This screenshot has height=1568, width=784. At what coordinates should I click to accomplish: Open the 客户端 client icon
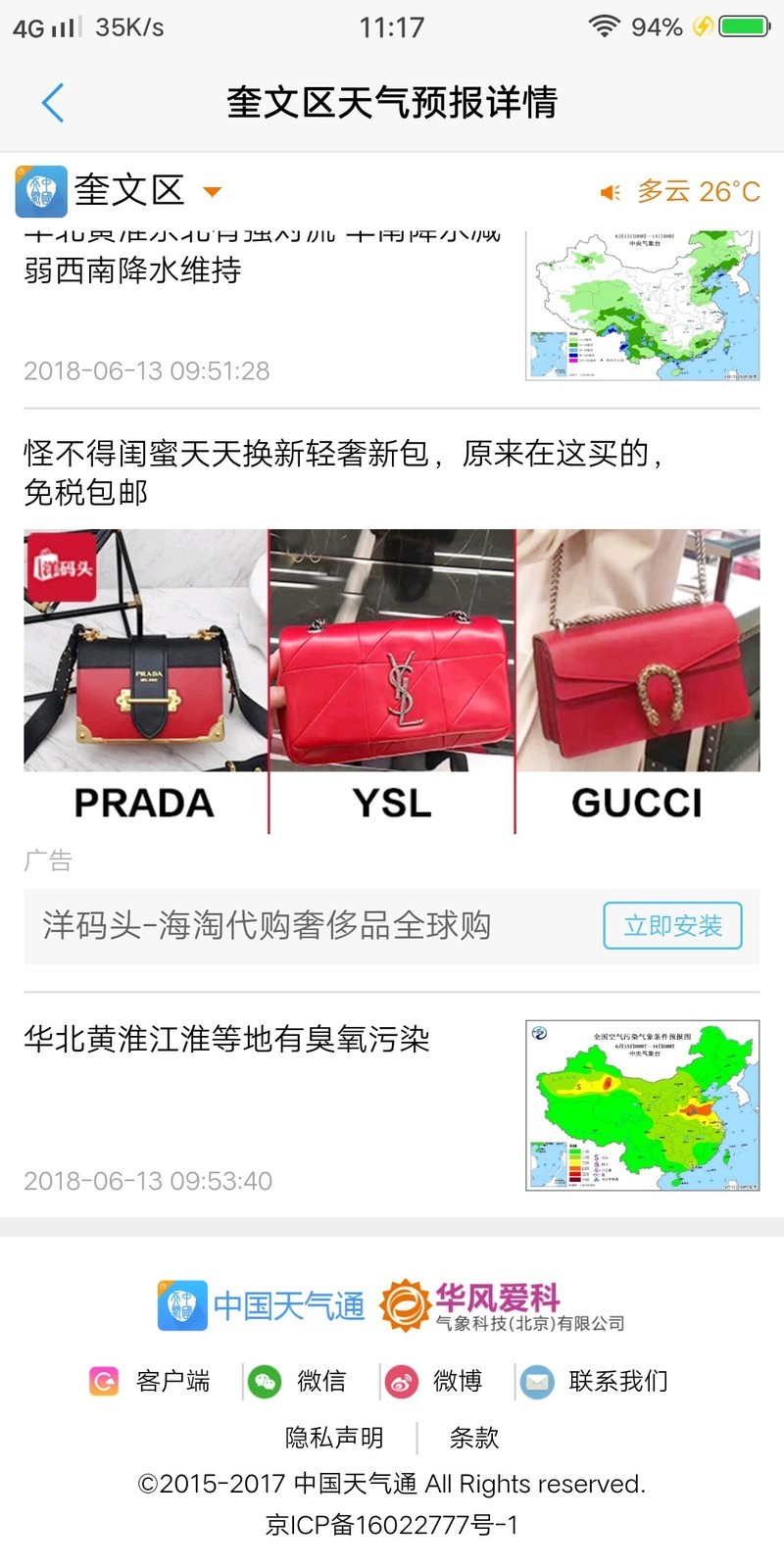pyautogui.click(x=105, y=1381)
